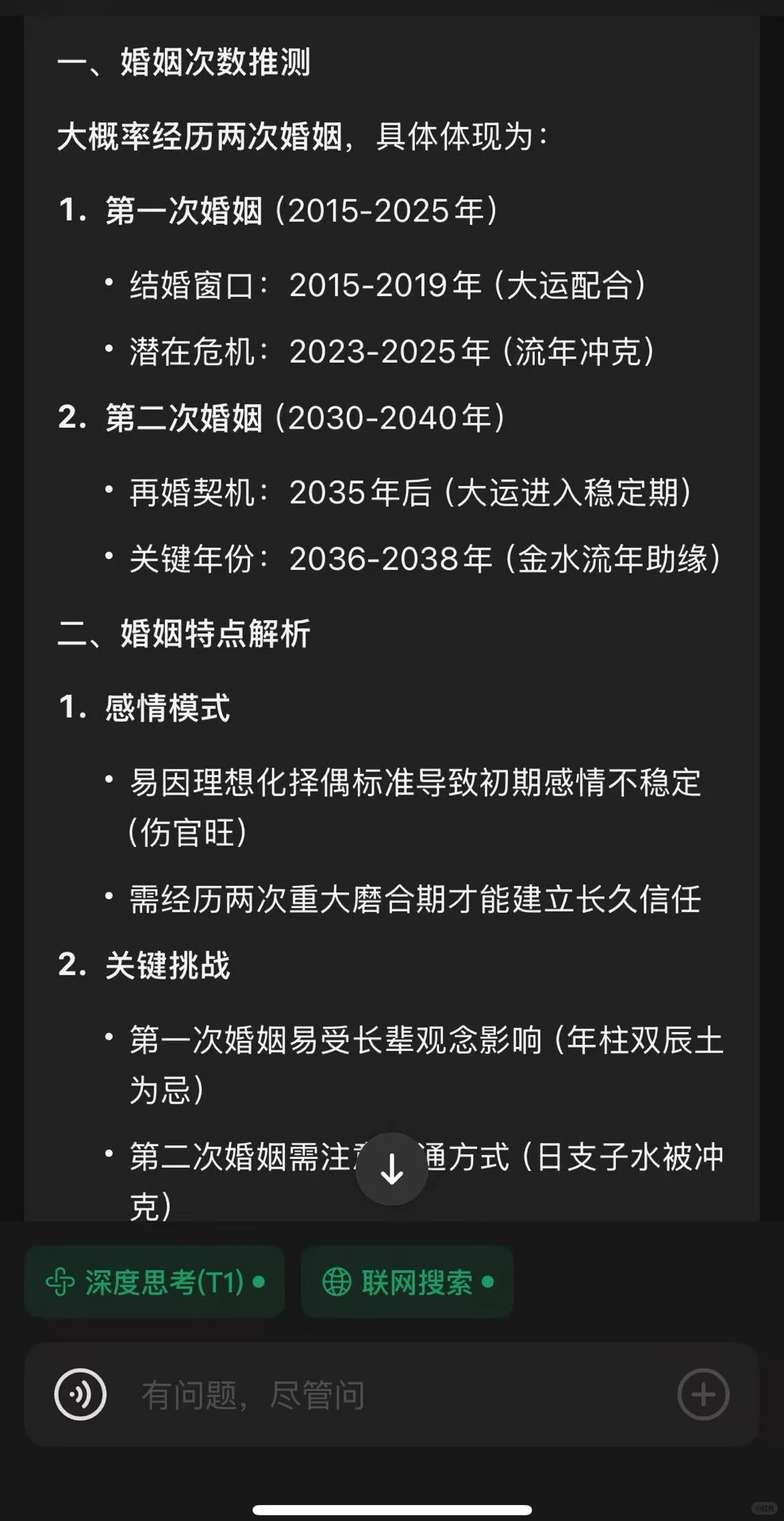Toggle the 联网搜索 chip
Viewport: 784px width, 1521px height.
(x=407, y=1281)
